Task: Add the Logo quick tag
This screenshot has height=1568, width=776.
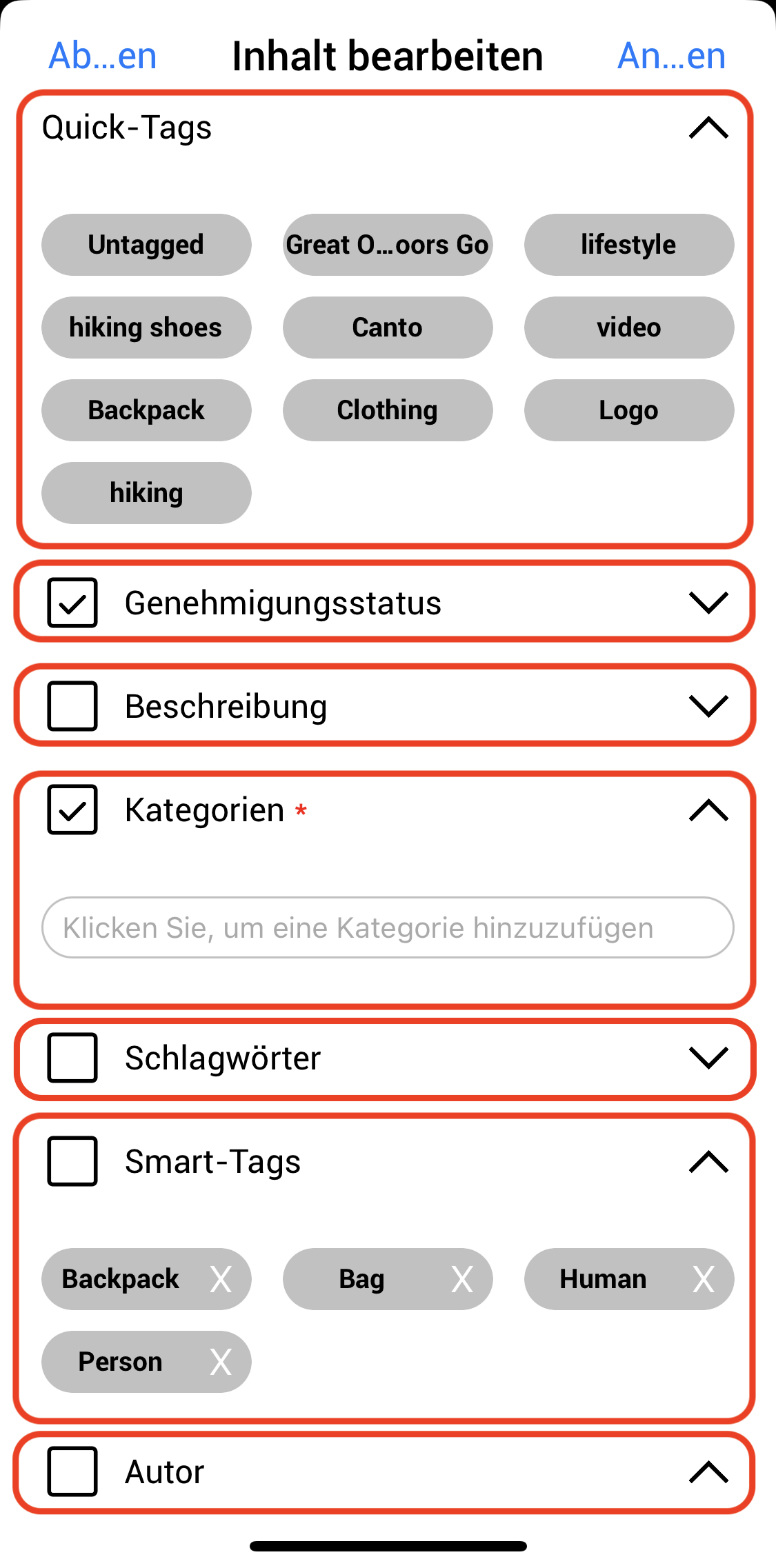Action: 628,410
